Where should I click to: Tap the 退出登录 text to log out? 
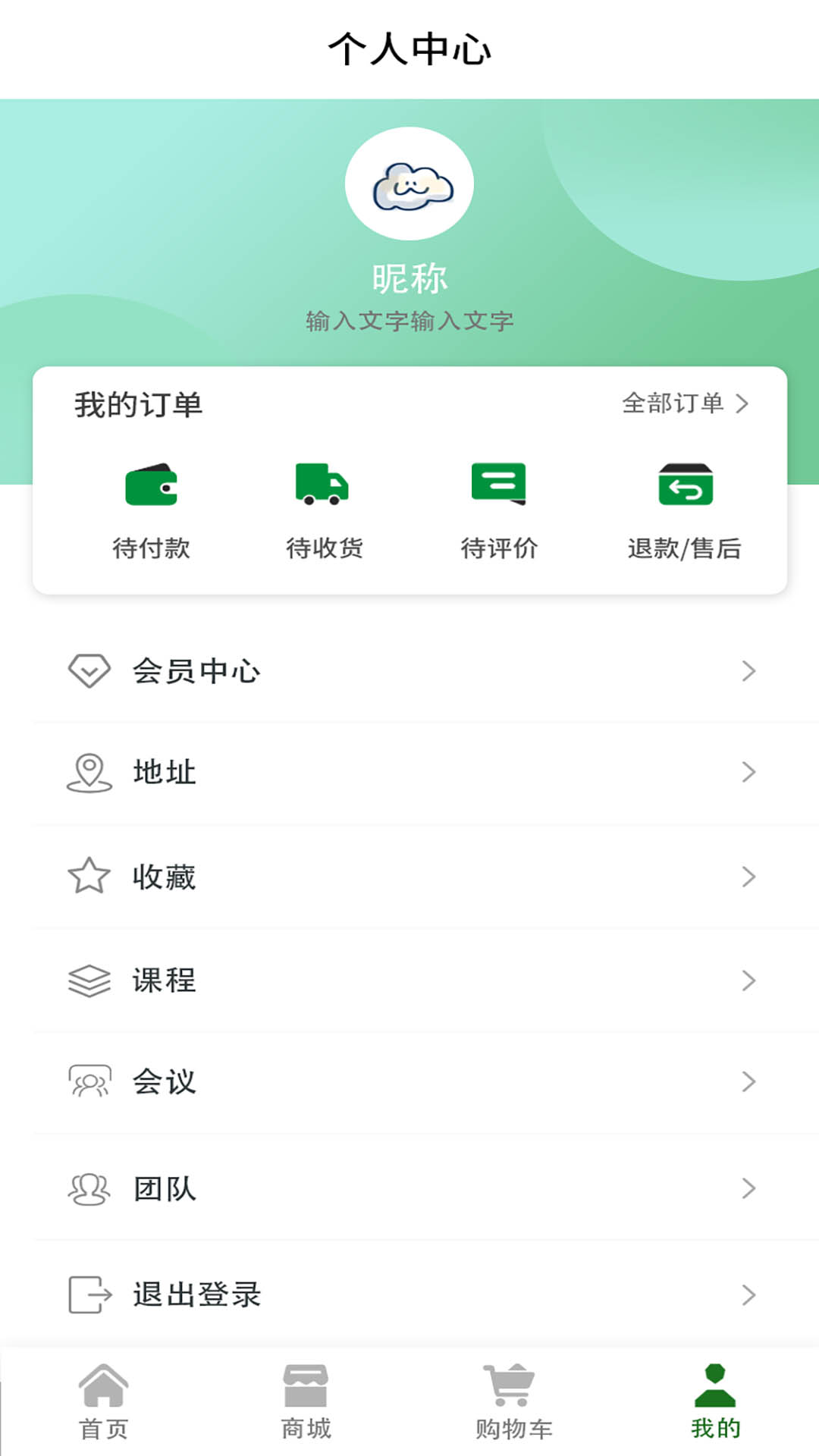tap(197, 1290)
